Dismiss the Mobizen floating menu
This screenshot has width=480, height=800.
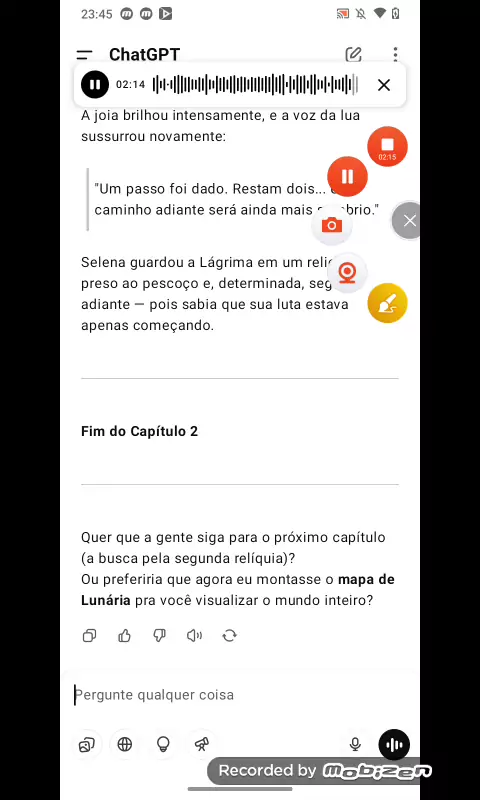[409, 220]
